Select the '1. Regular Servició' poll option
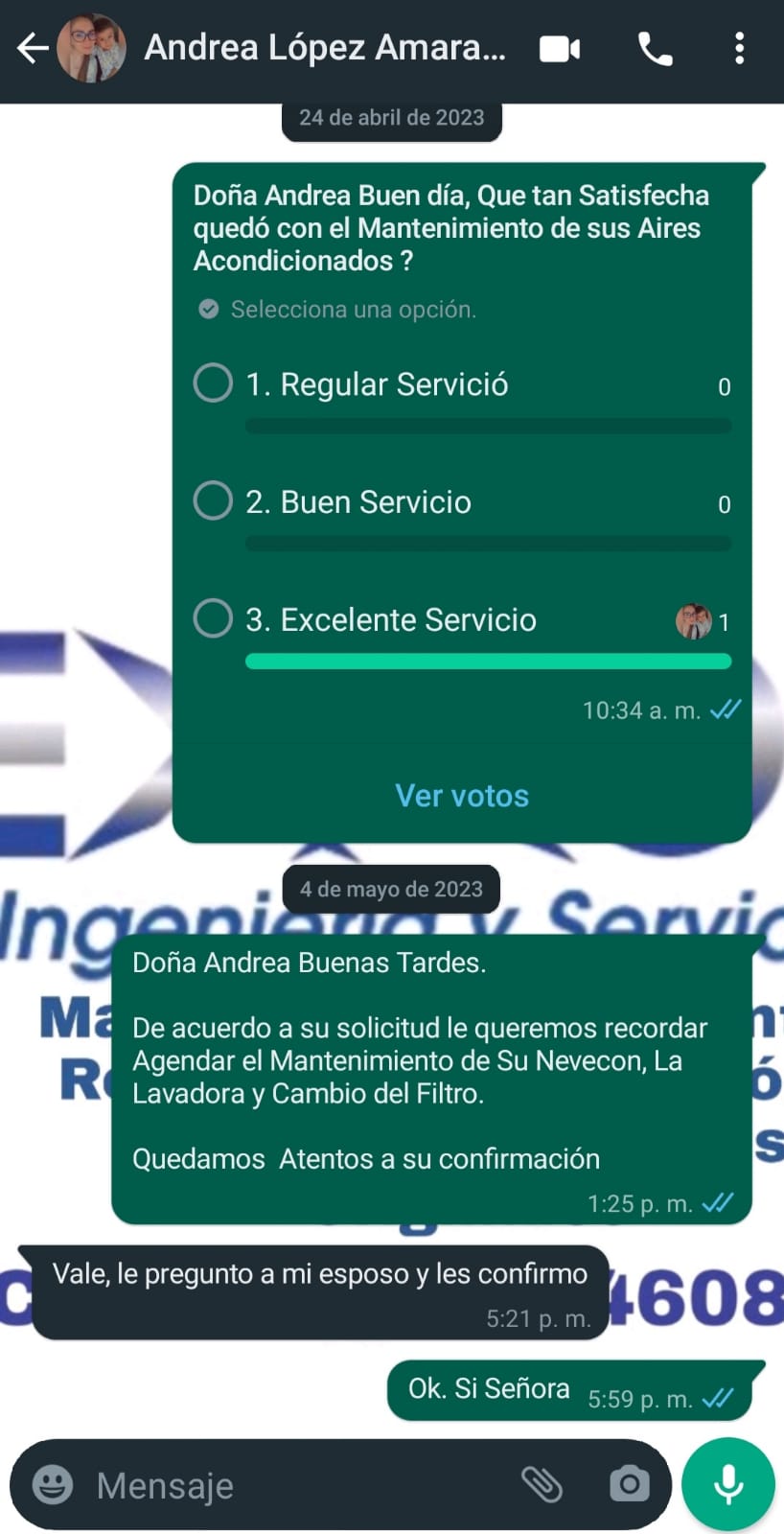784x1534 pixels. point(213,383)
